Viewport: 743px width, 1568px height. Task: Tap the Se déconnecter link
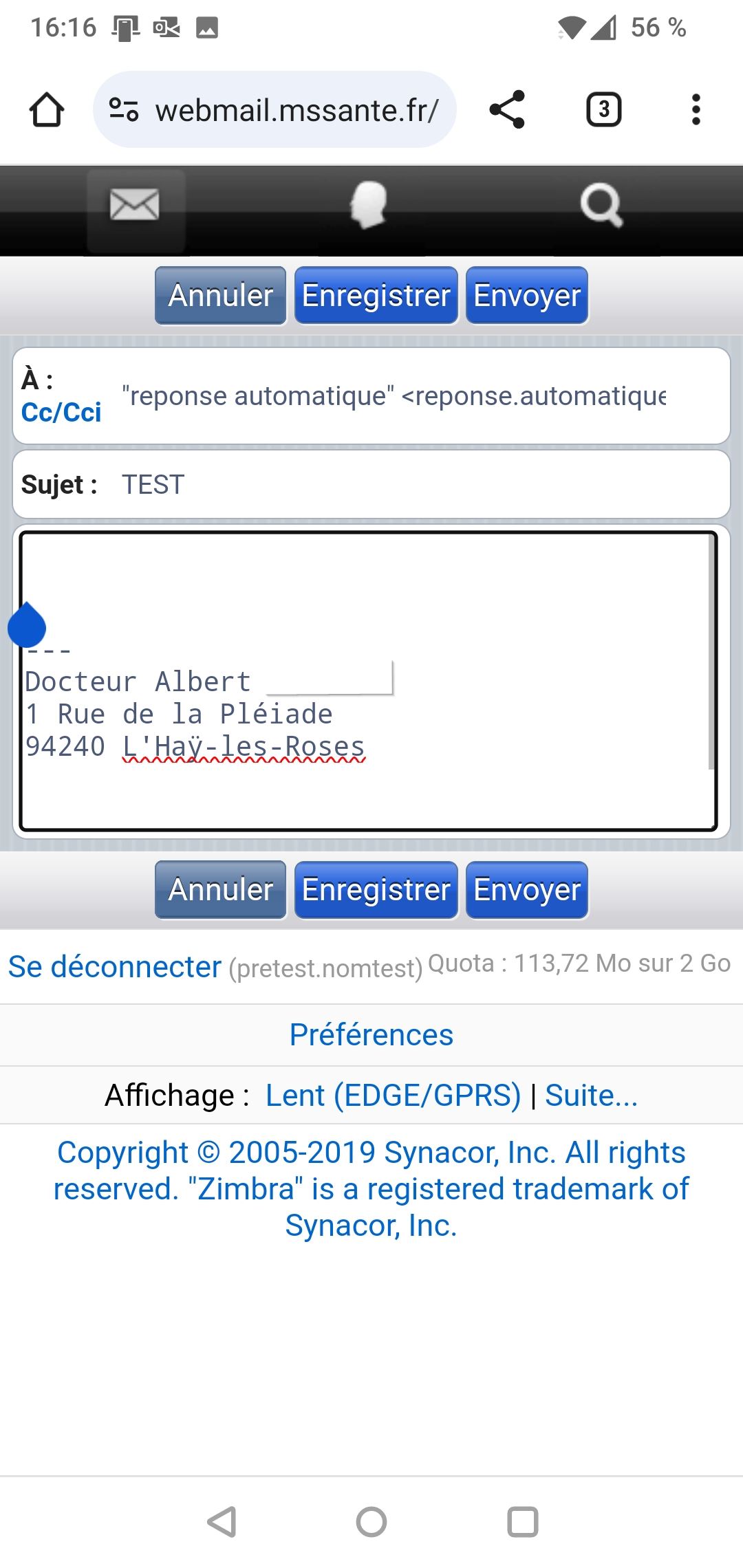point(115,967)
